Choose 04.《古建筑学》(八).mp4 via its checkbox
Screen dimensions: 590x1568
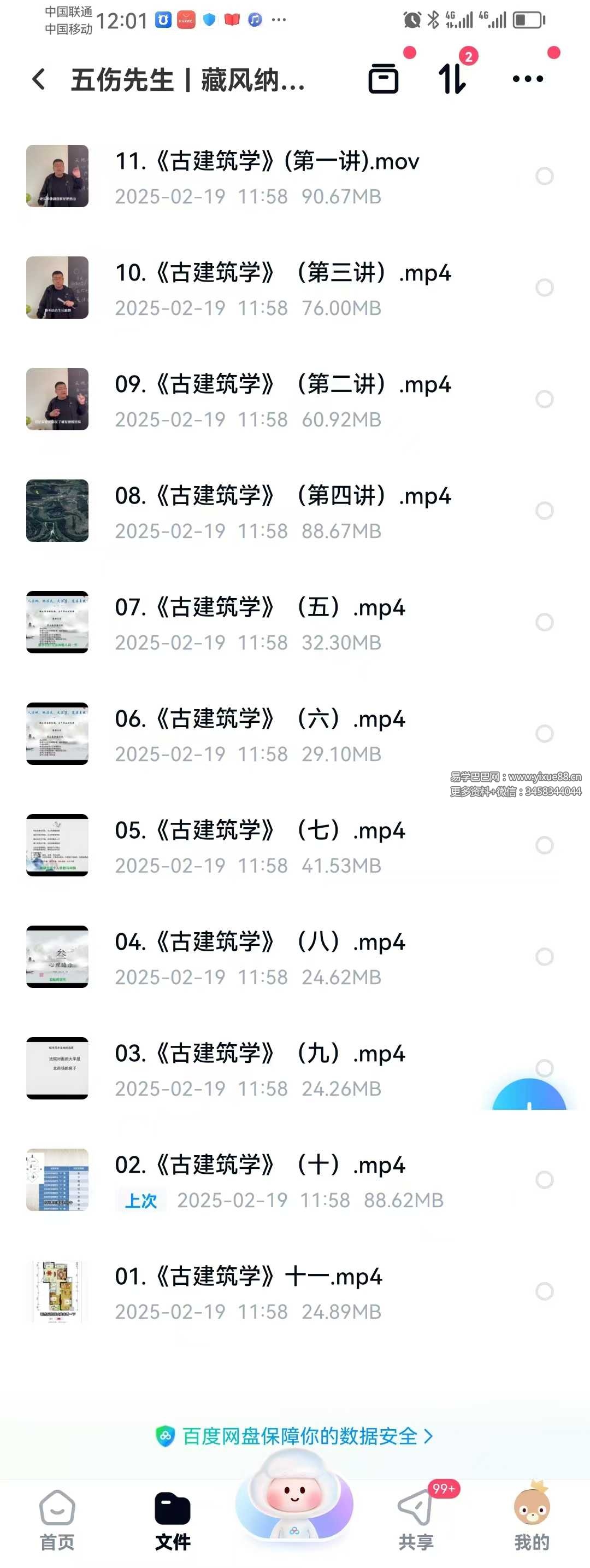click(544, 957)
